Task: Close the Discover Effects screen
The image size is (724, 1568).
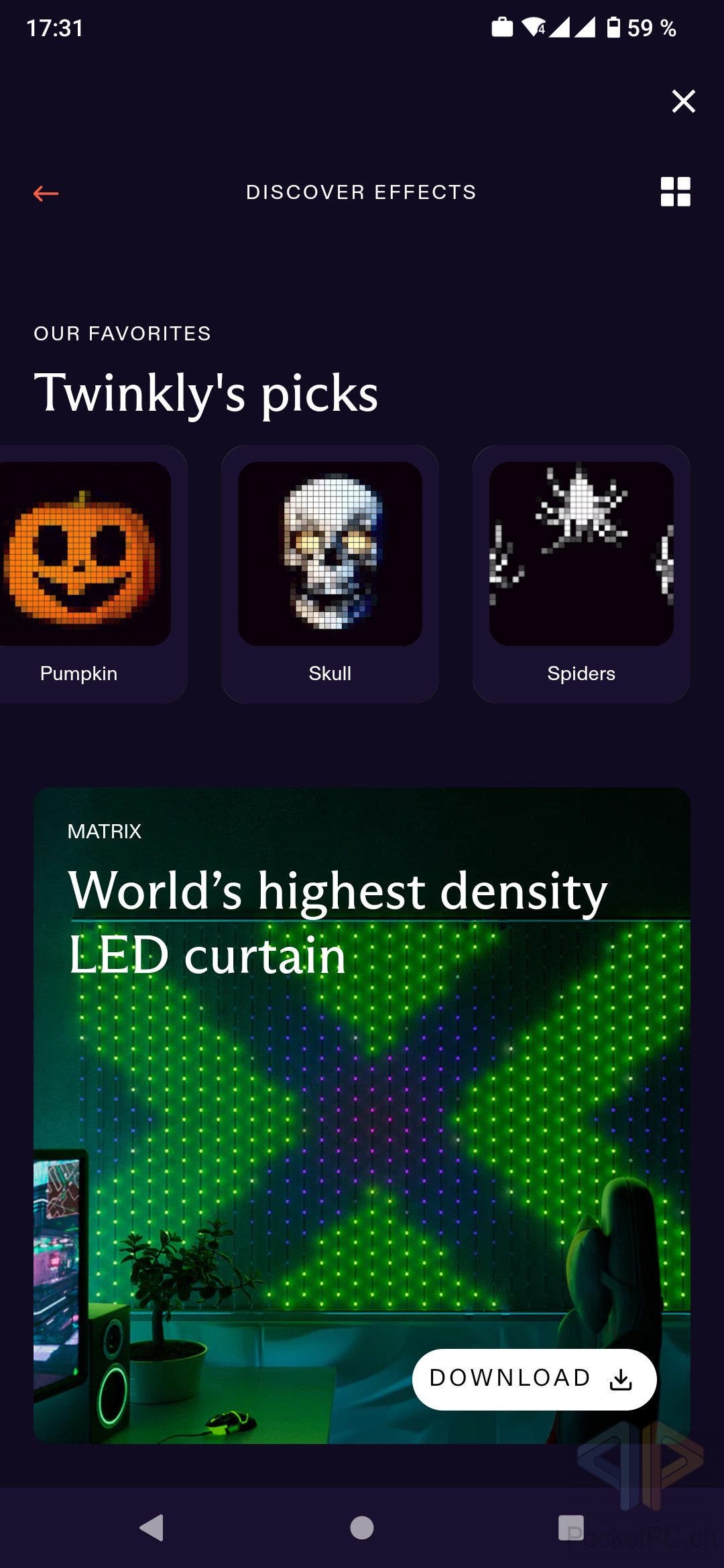Action: pos(683,101)
